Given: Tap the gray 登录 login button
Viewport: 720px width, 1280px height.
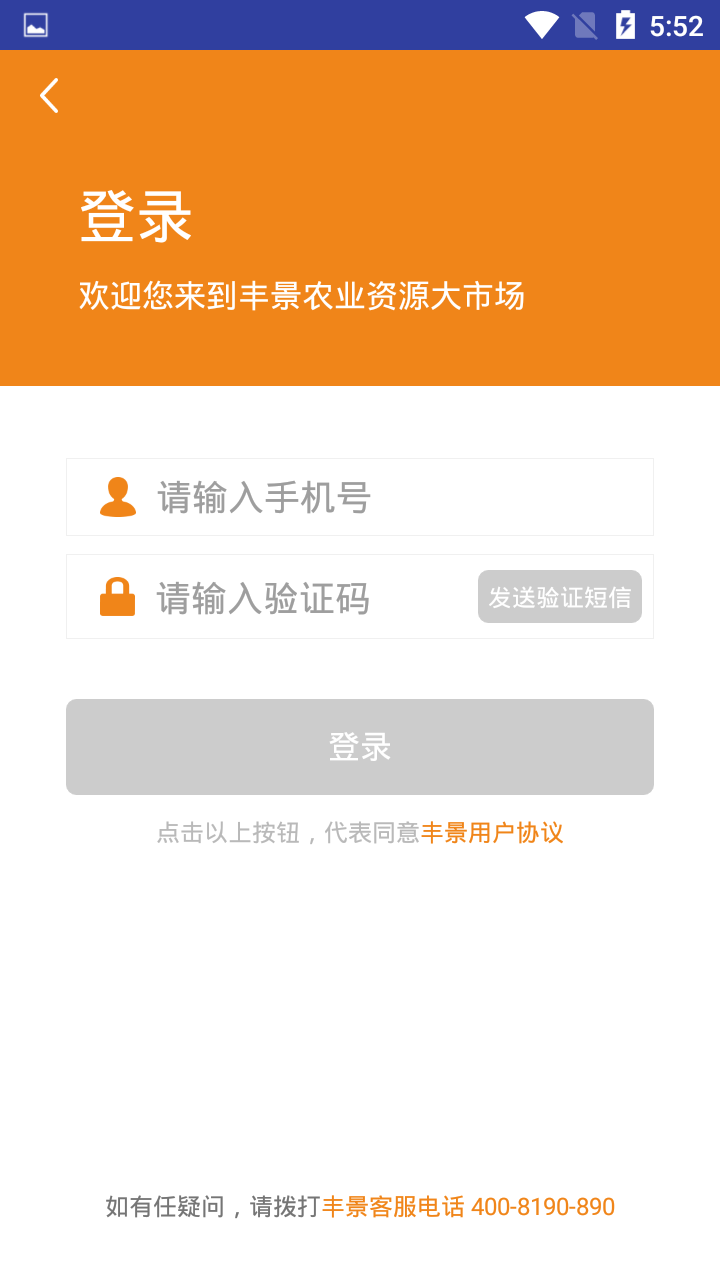Looking at the screenshot, I should pos(360,746).
